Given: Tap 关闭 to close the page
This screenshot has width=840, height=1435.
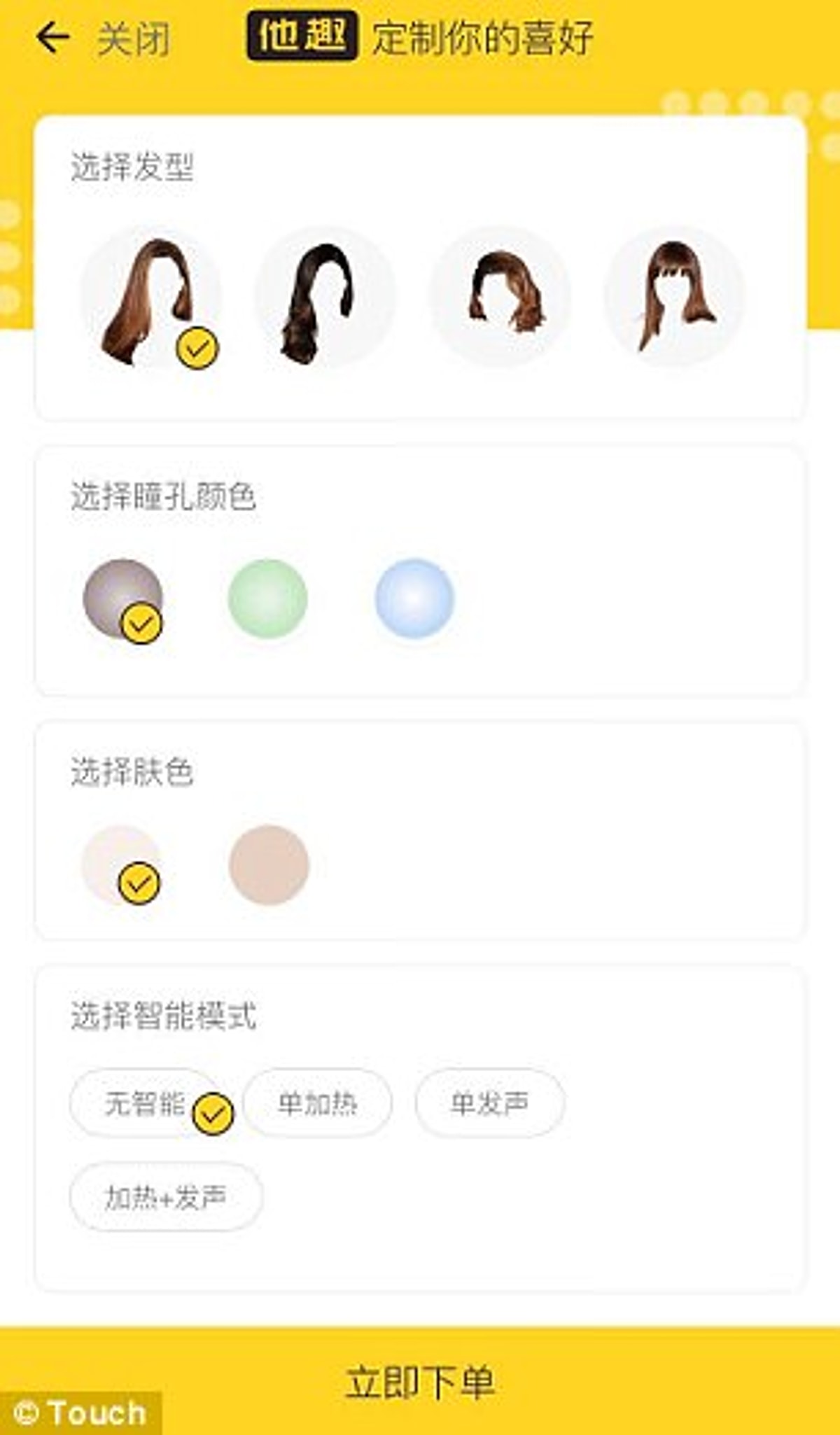Looking at the screenshot, I should [x=133, y=39].
